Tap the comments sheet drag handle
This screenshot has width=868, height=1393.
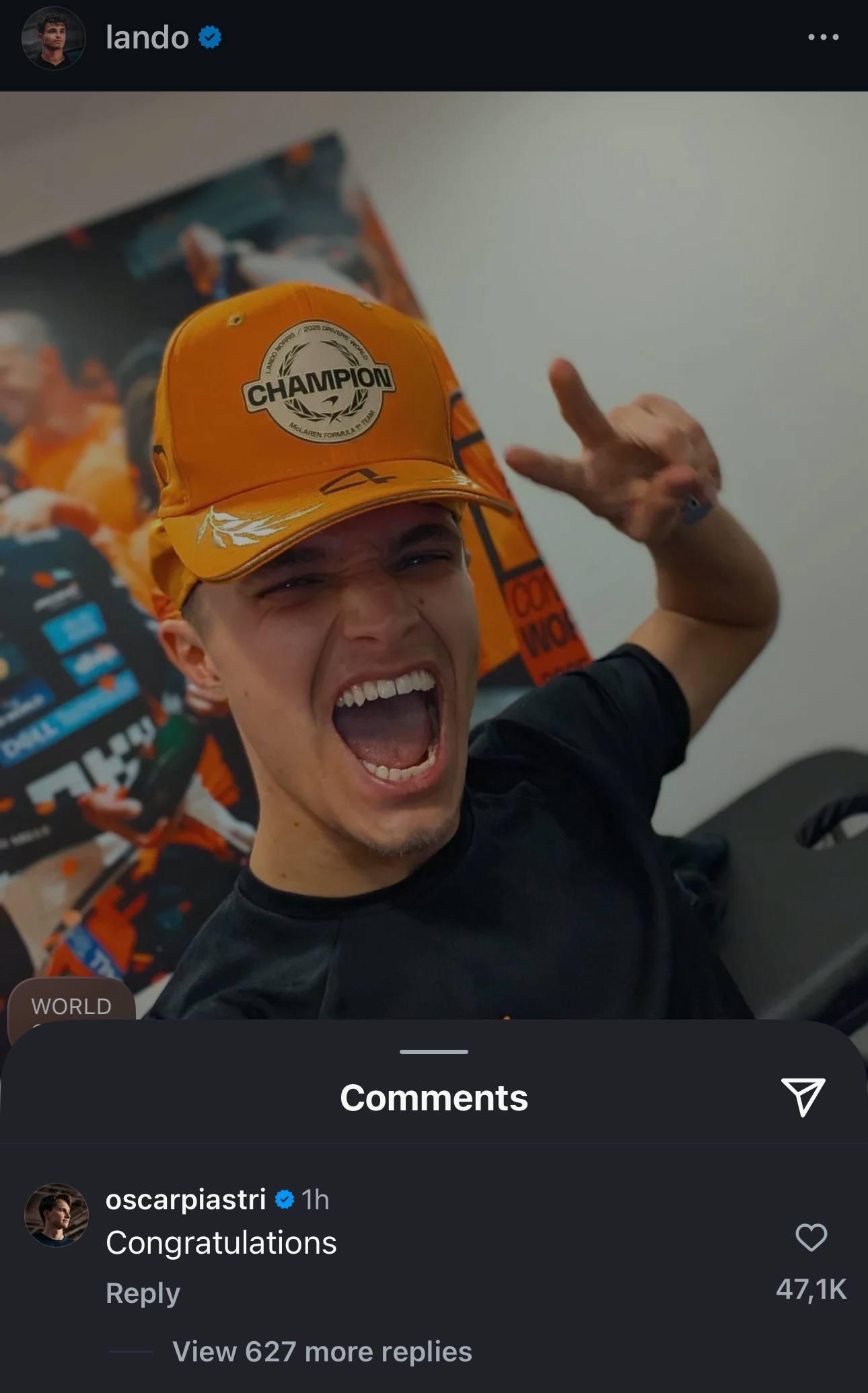pos(433,1051)
